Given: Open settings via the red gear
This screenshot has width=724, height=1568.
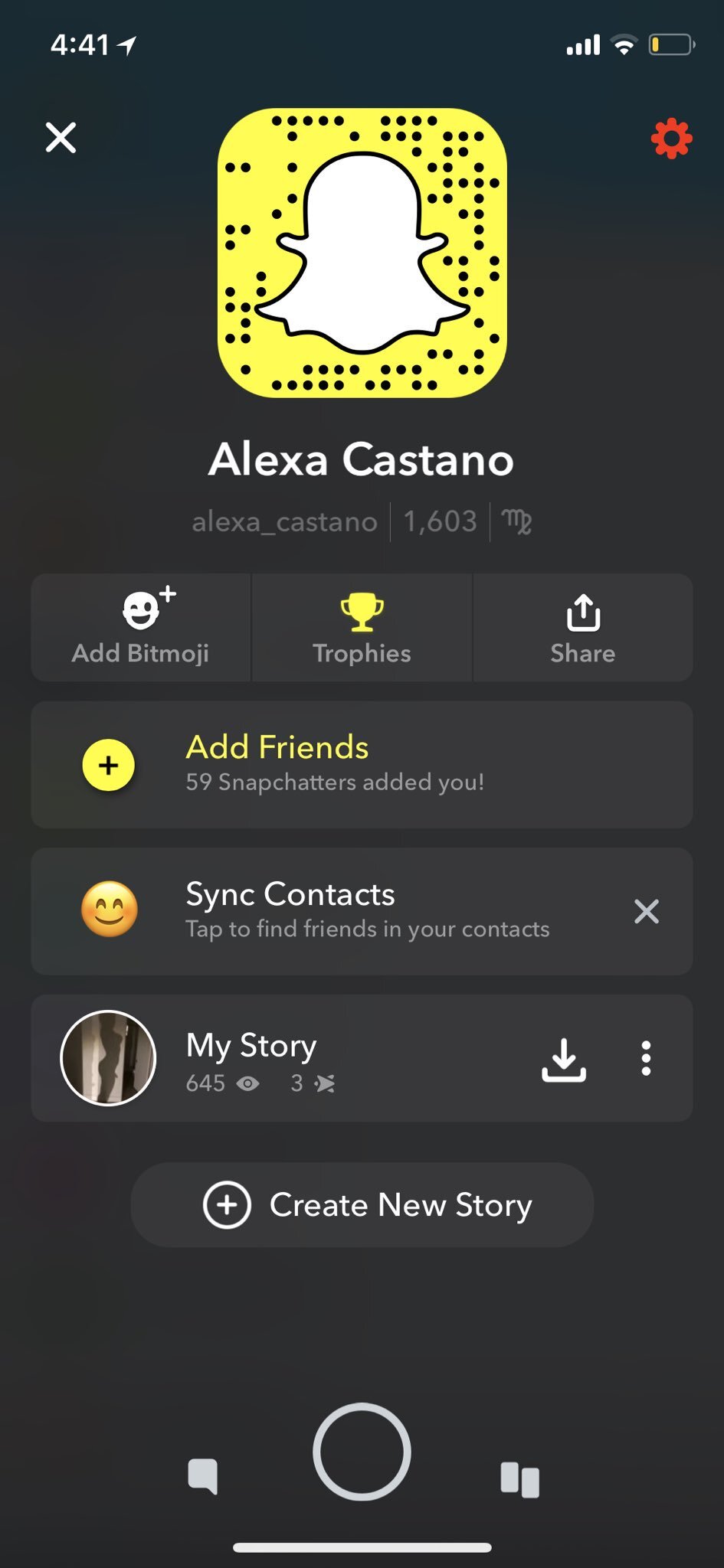Looking at the screenshot, I should (x=671, y=139).
